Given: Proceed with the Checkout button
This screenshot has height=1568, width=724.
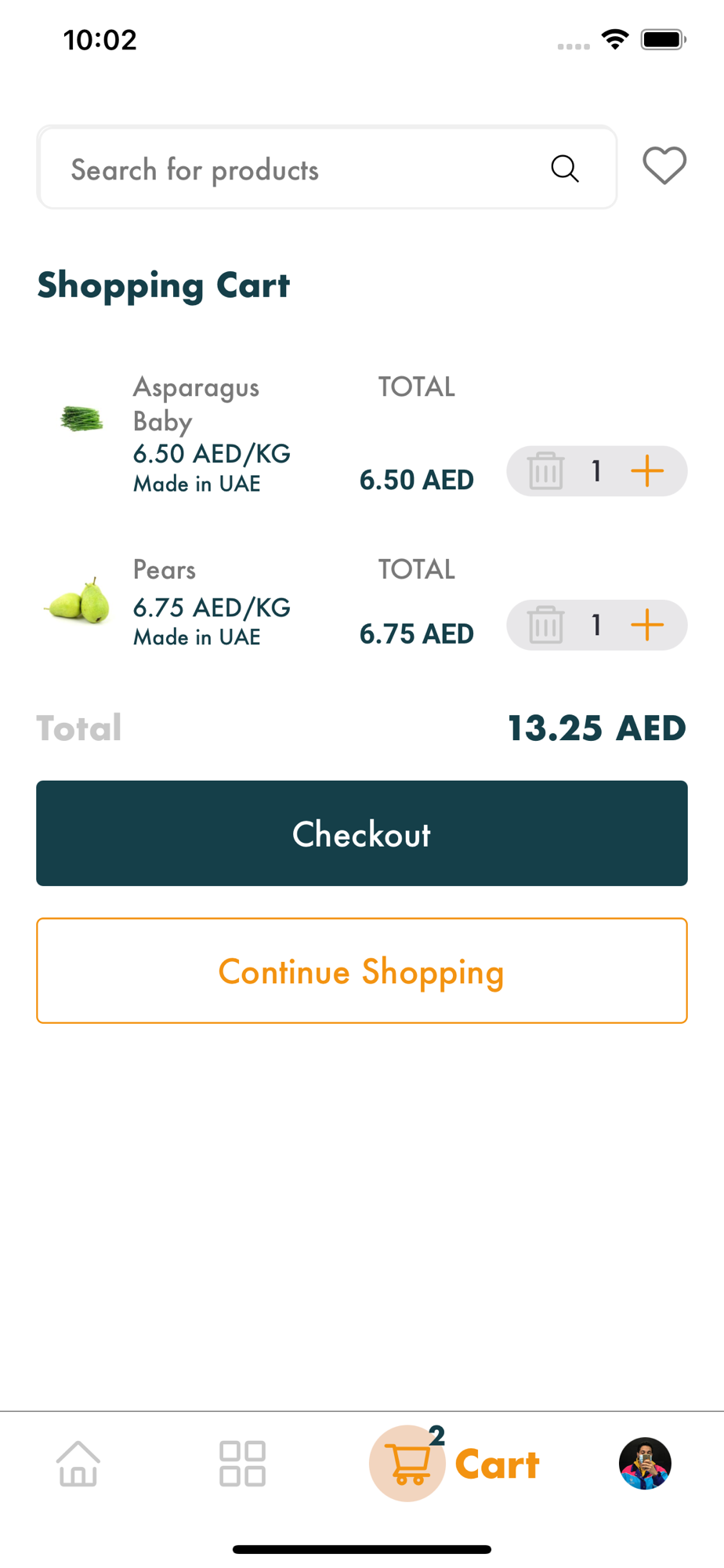Looking at the screenshot, I should click(362, 833).
